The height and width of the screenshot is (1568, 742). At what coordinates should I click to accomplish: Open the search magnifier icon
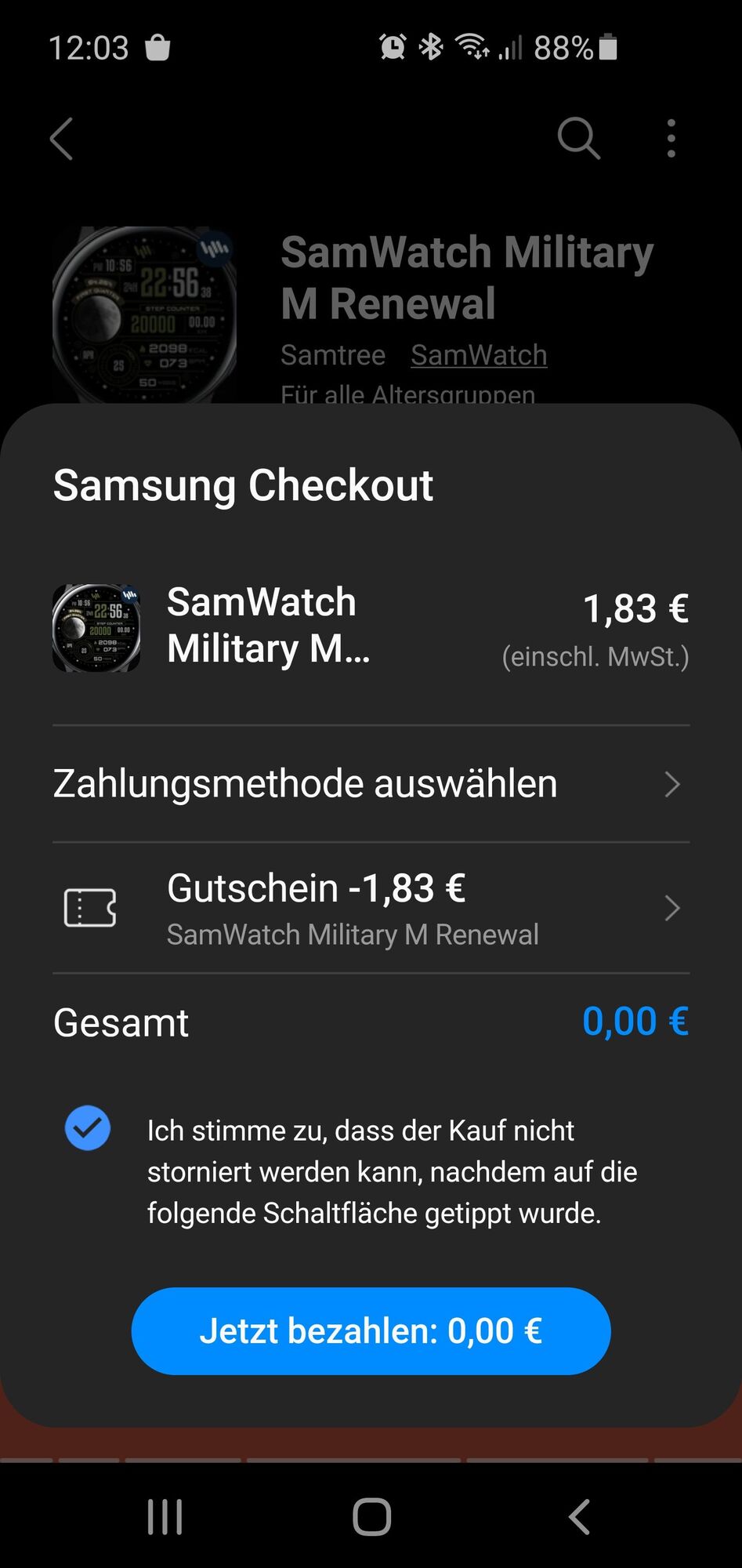tap(578, 139)
